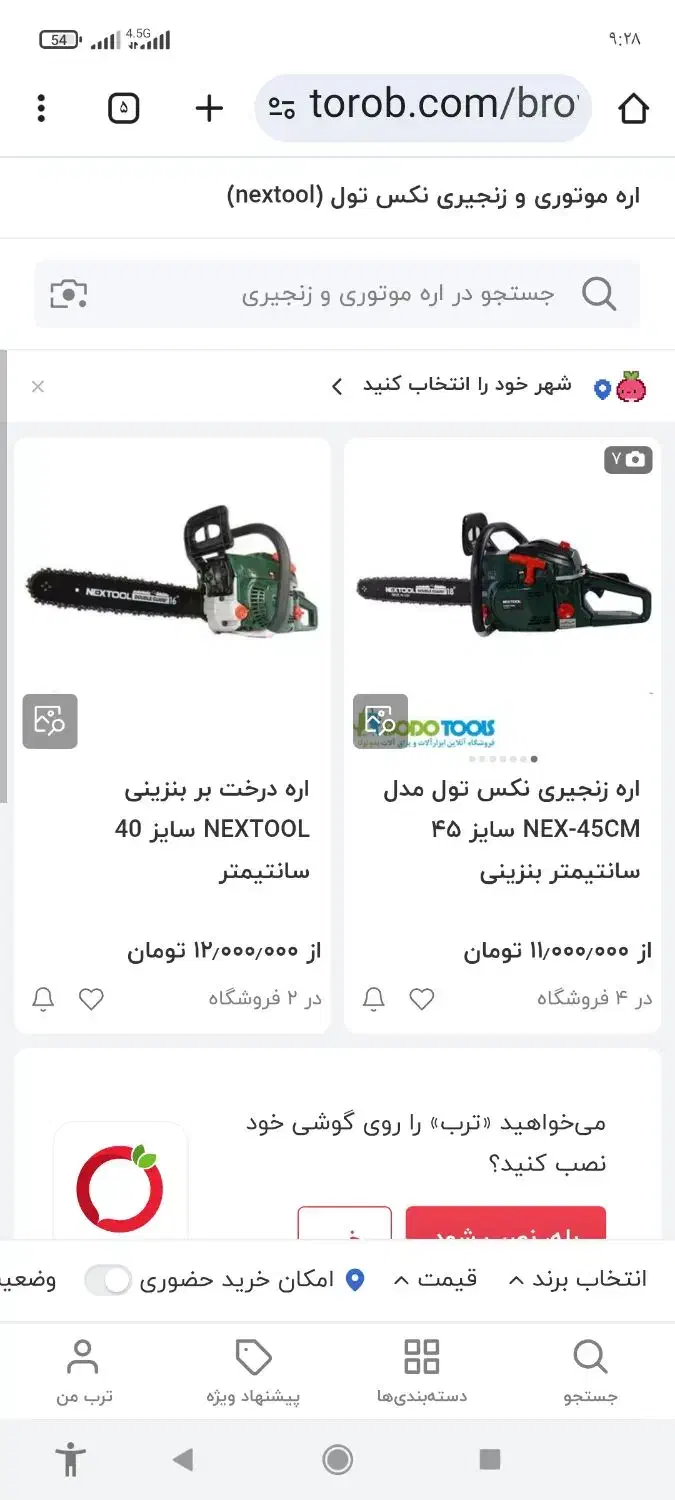Like the NEX-45CM chainsaw
The image size is (675, 1500).
coord(422,998)
